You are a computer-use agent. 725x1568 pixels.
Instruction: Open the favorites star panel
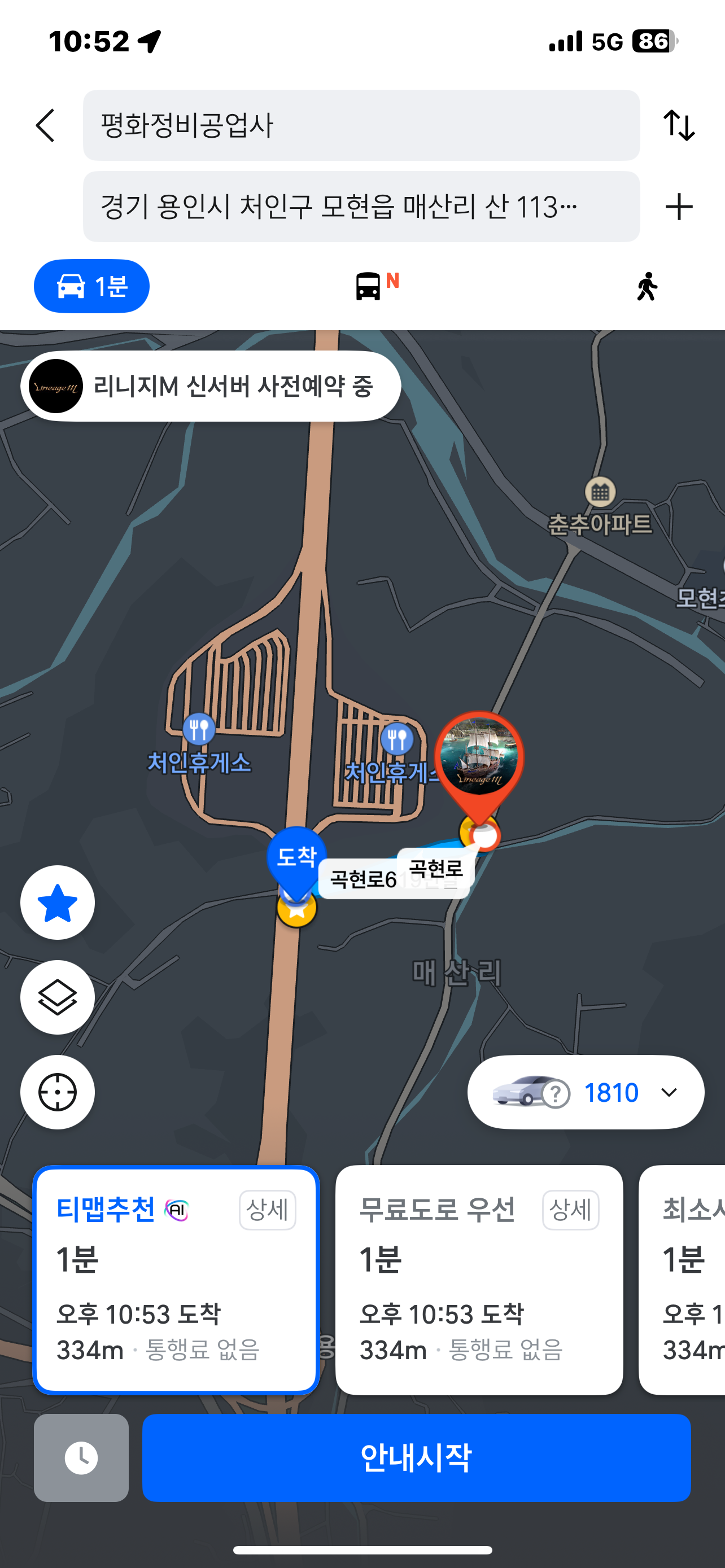tap(57, 903)
